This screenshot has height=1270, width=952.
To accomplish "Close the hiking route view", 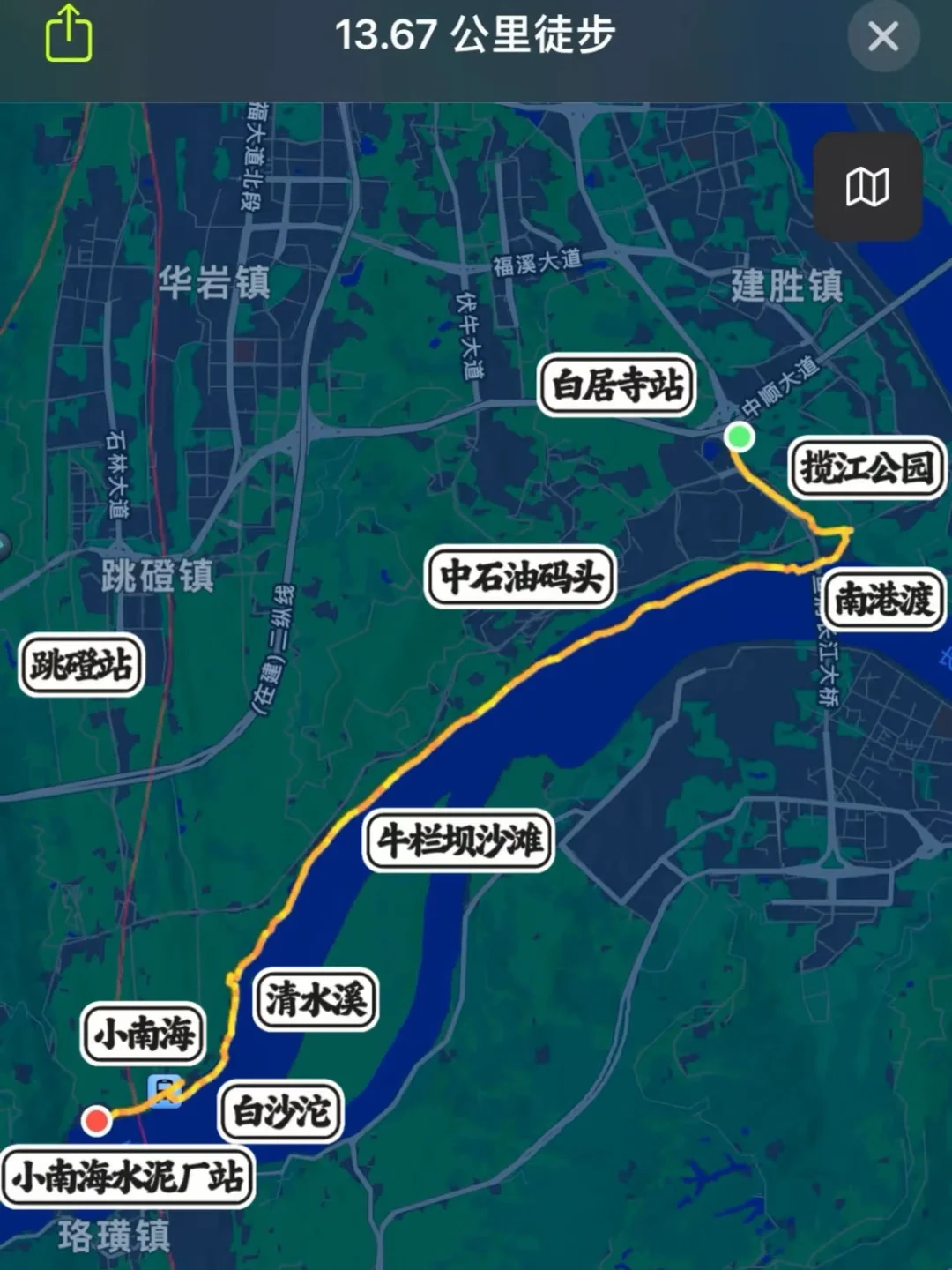I will pyautogui.click(x=883, y=36).
